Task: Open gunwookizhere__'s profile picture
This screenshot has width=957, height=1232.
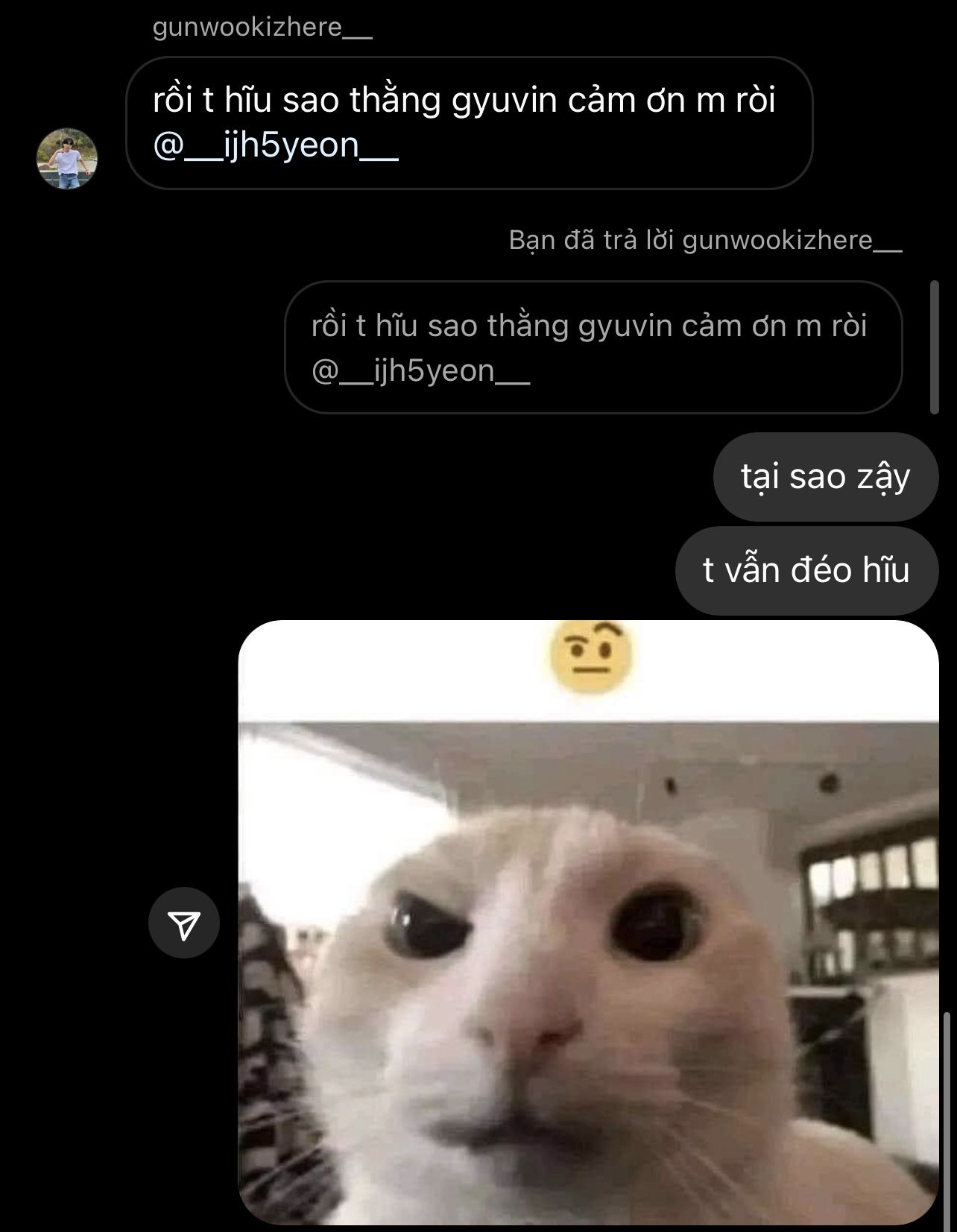Action: (67, 158)
